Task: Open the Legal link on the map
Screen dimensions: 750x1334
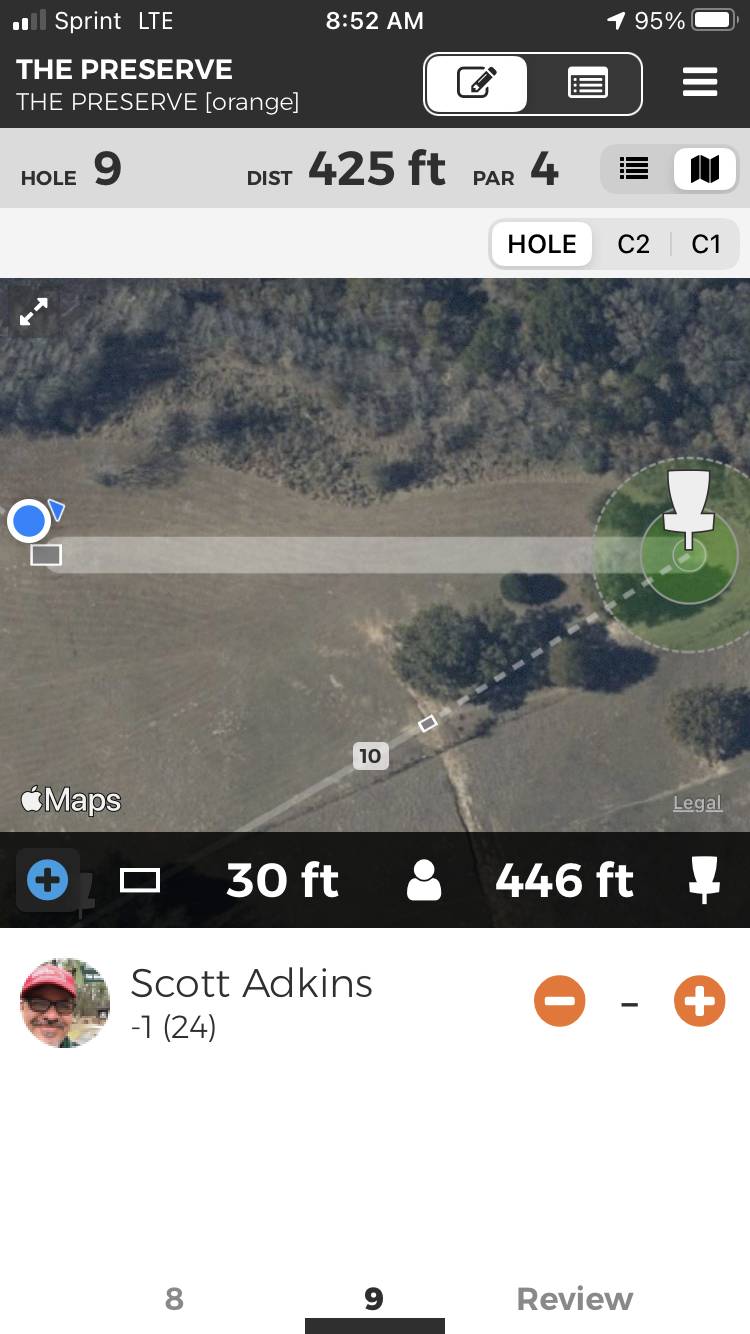Action: tap(697, 802)
